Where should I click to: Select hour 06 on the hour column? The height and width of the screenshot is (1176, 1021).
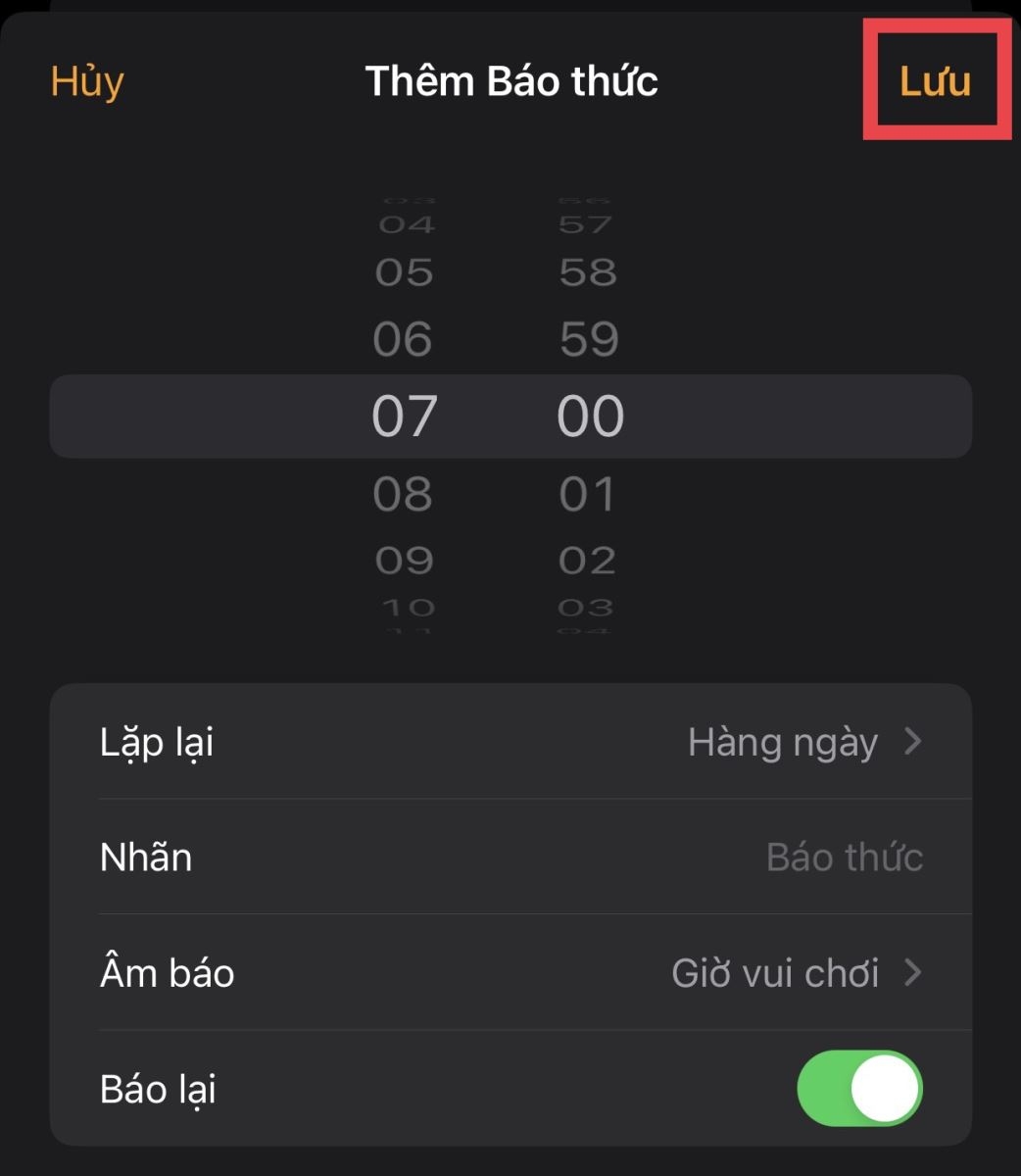click(x=406, y=337)
